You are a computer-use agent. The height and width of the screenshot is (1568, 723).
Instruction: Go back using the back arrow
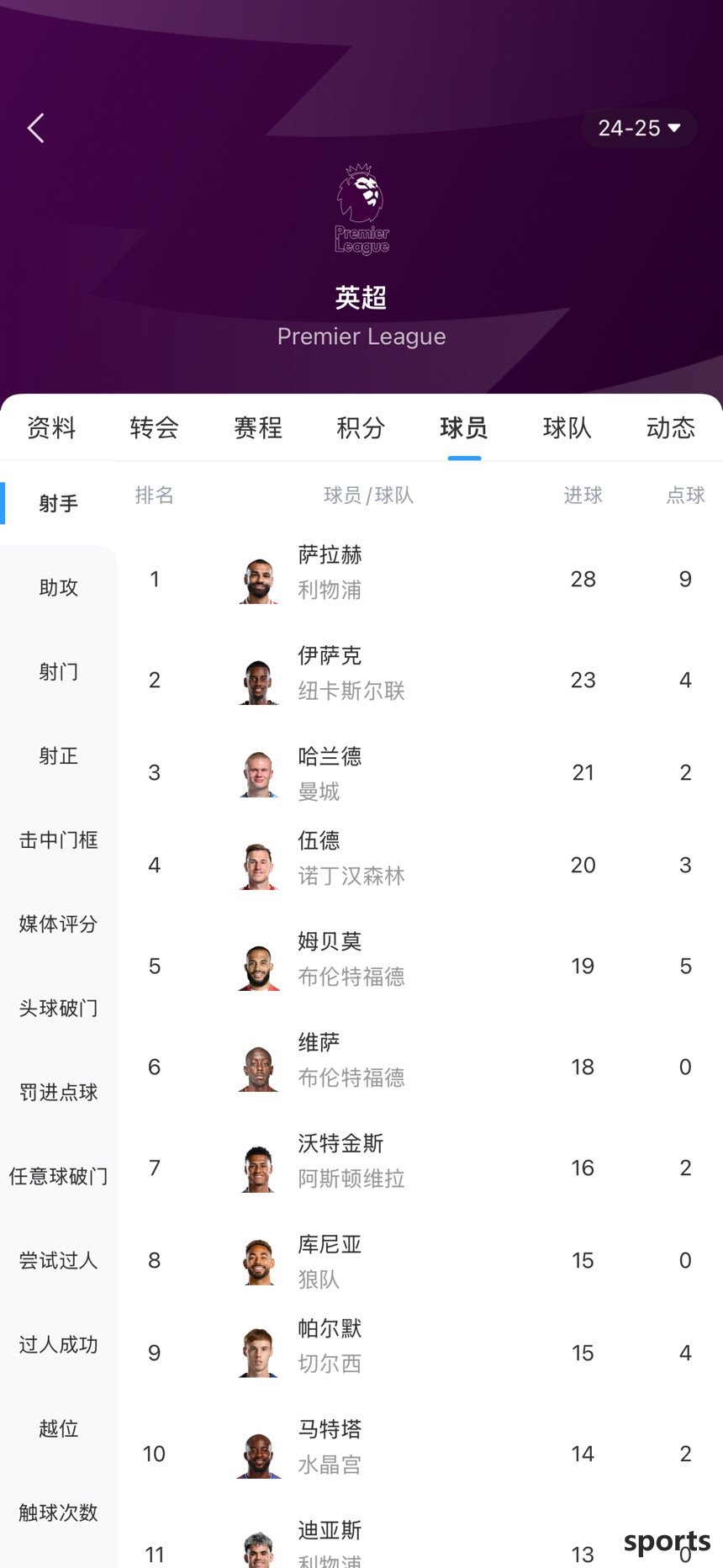pos(35,129)
